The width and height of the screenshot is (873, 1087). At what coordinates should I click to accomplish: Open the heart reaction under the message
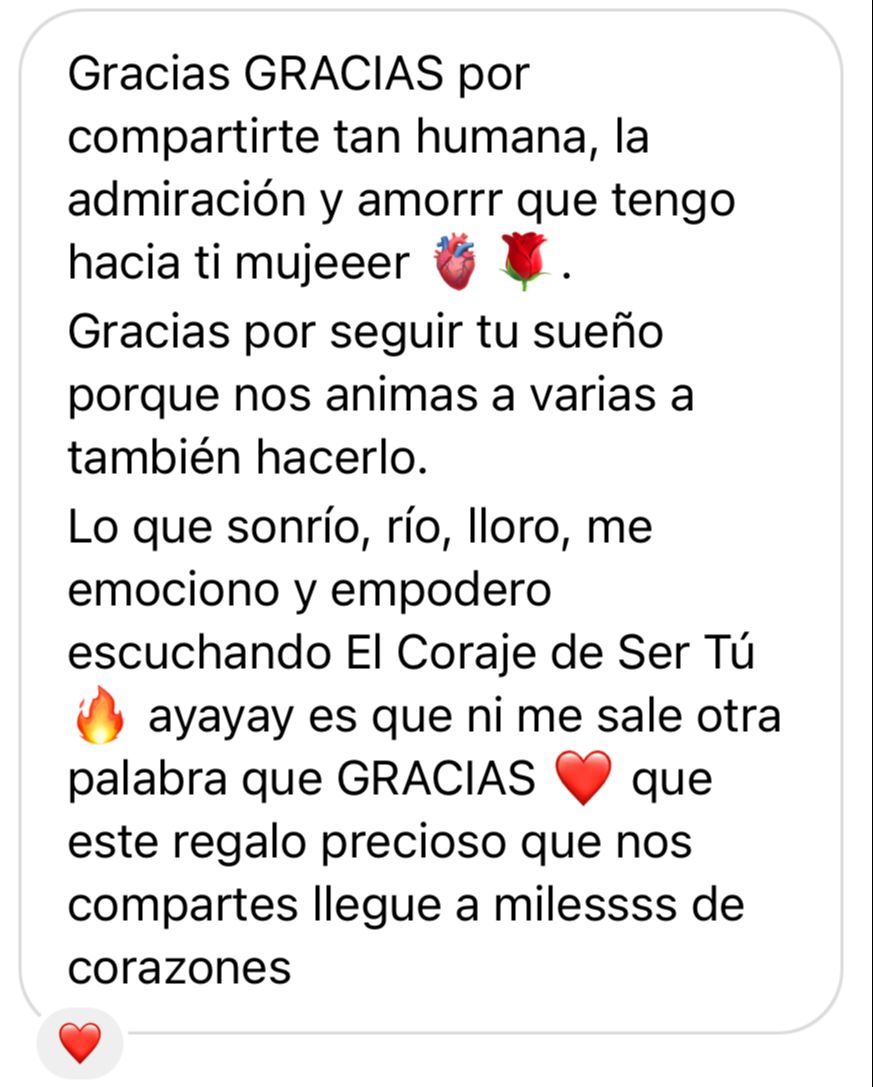(80, 1043)
